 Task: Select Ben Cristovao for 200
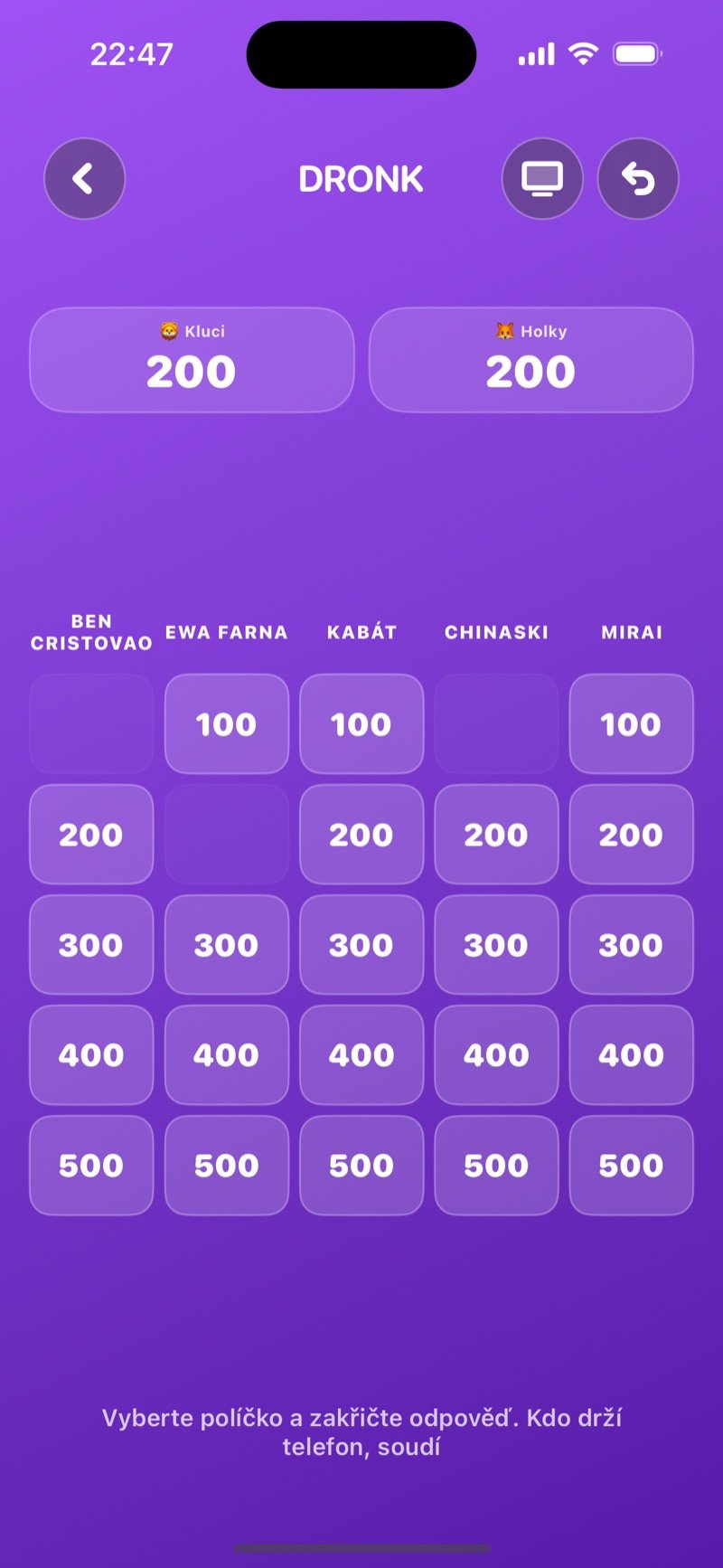(91, 834)
